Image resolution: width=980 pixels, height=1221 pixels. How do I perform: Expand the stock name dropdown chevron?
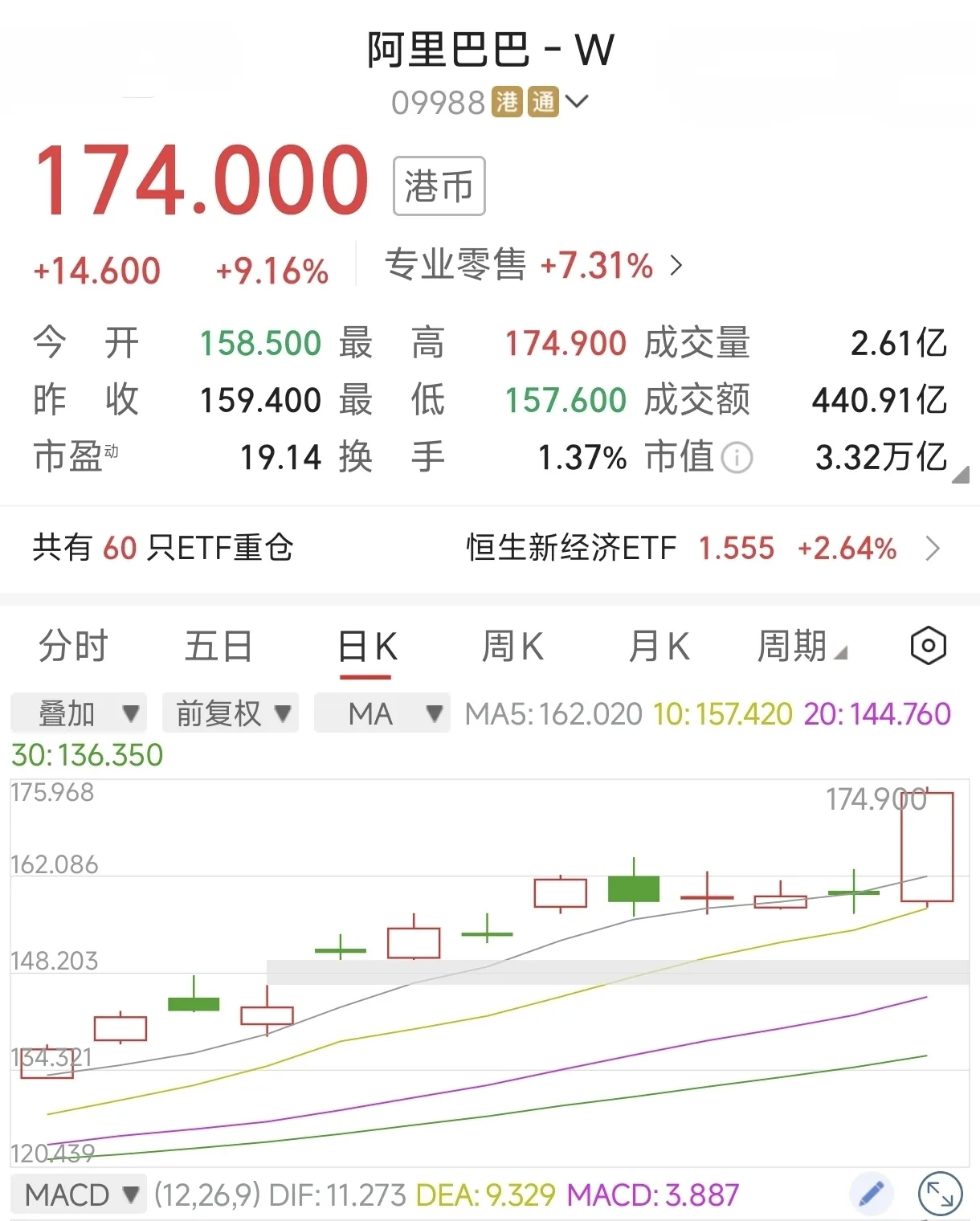[577, 102]
